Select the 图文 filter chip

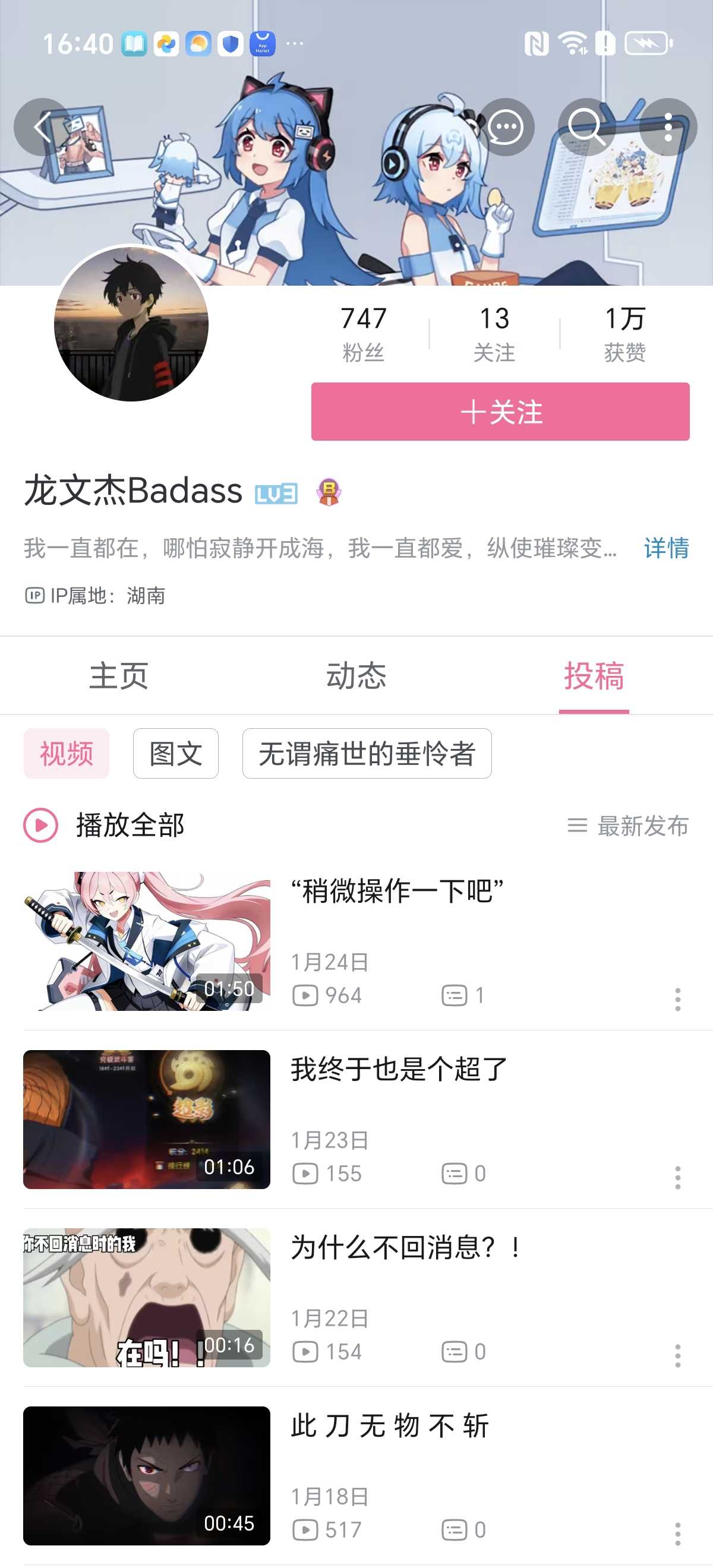[175, 754]
